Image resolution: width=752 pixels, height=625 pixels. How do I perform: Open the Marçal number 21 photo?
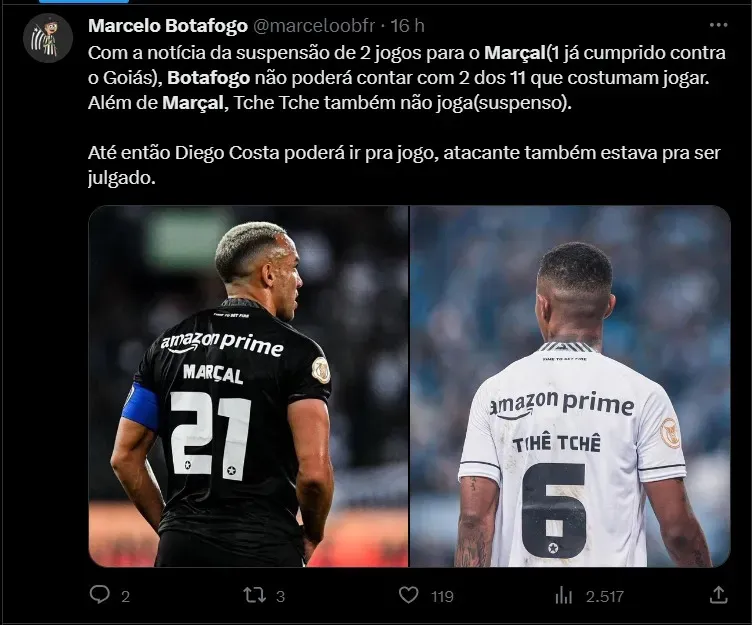(x=249, y=386)
